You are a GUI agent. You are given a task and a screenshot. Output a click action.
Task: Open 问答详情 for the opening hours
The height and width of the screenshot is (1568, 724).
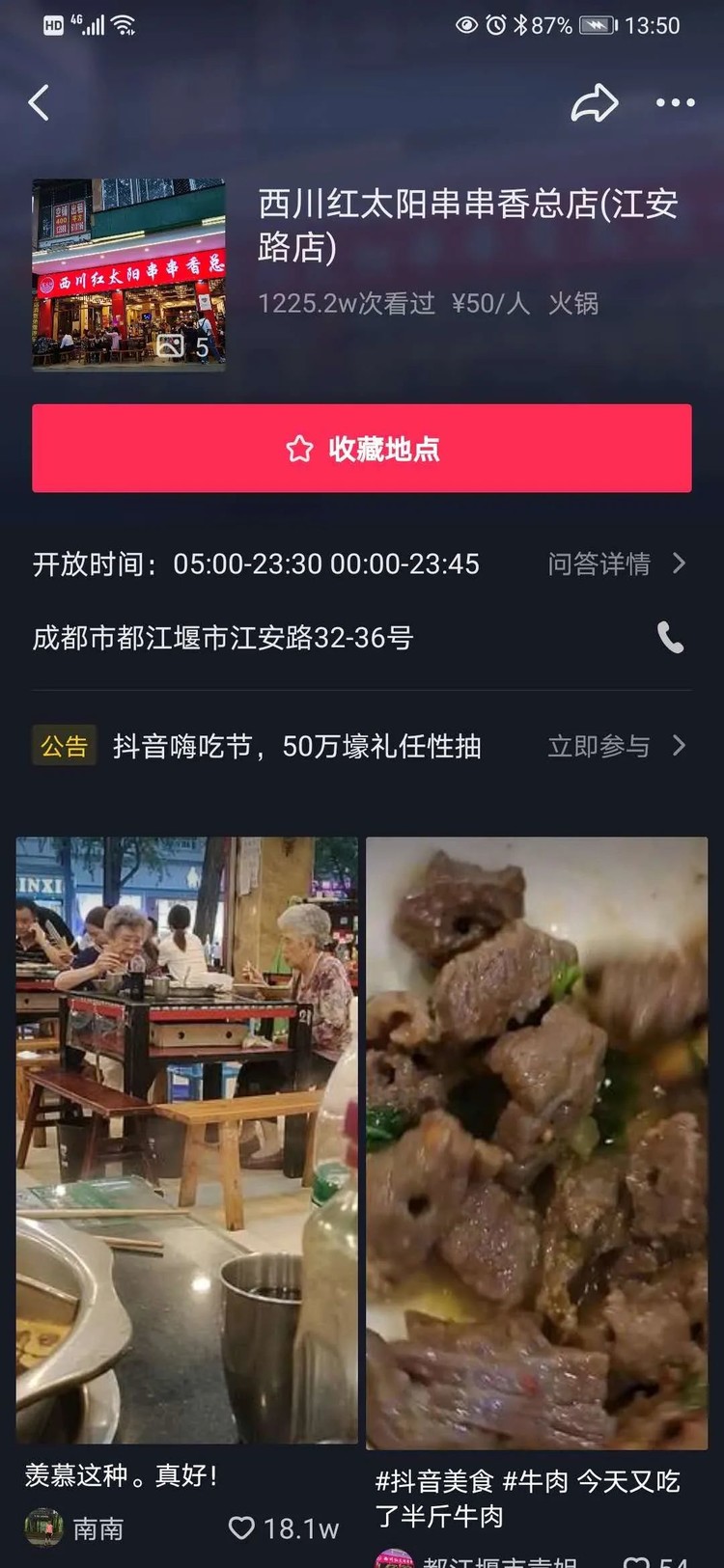[x=616, y=564]
